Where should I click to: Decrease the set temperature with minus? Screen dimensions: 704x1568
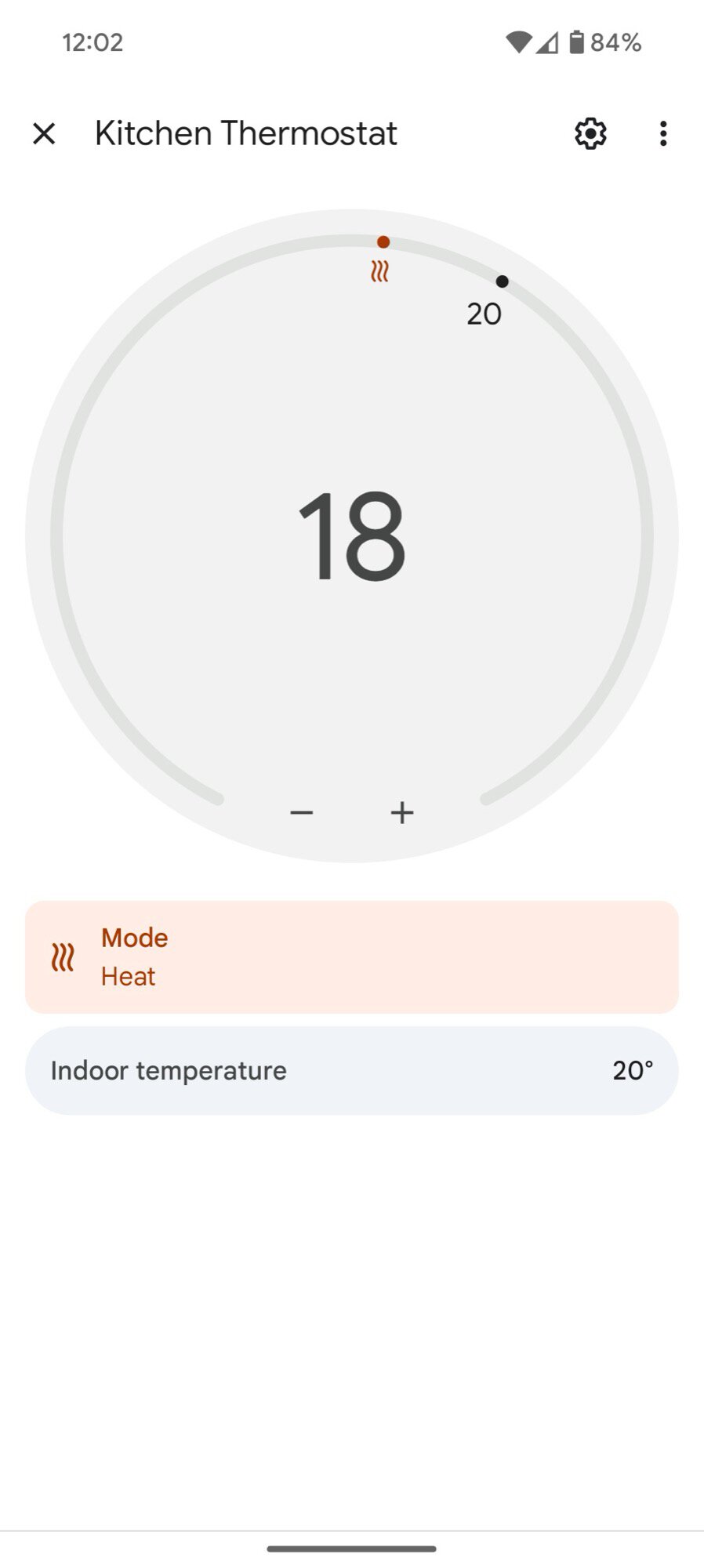302,813
